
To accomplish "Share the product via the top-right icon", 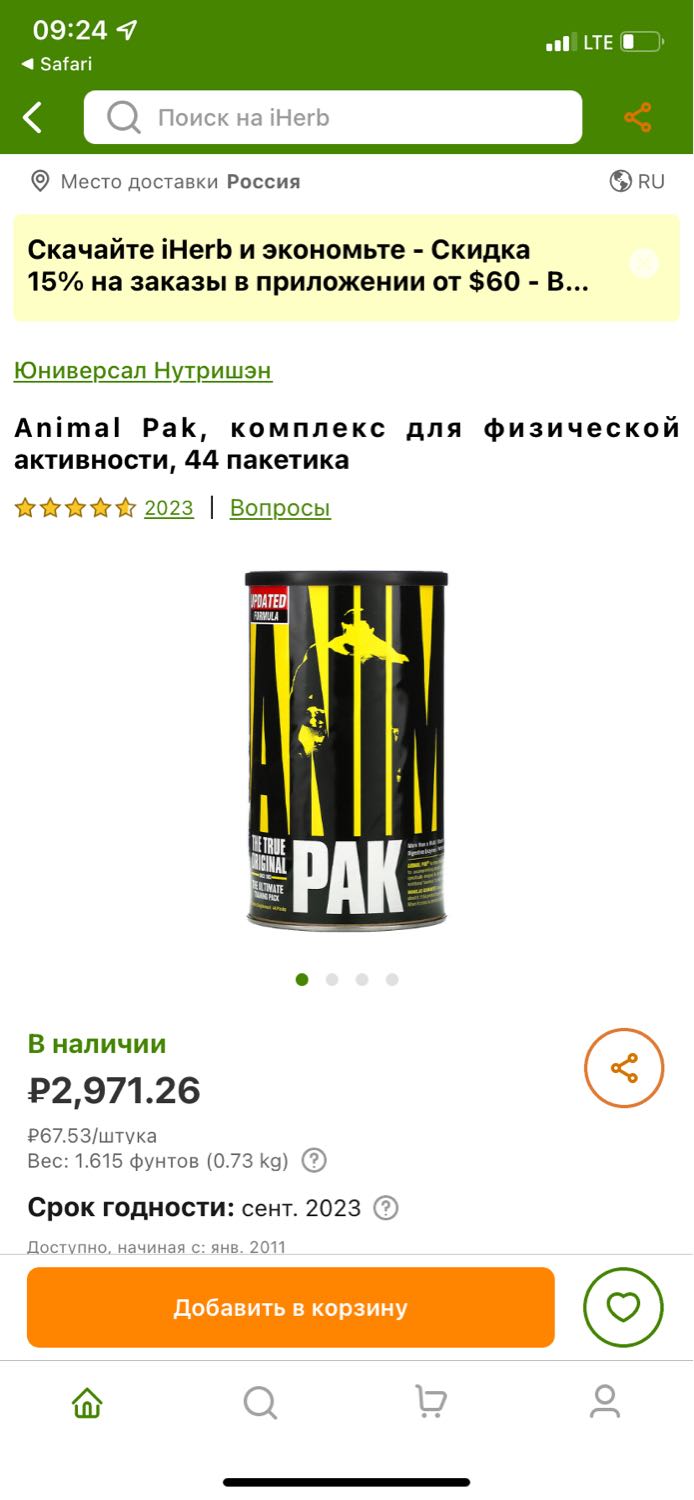I will pyautogui.click(x=638, y=117).
